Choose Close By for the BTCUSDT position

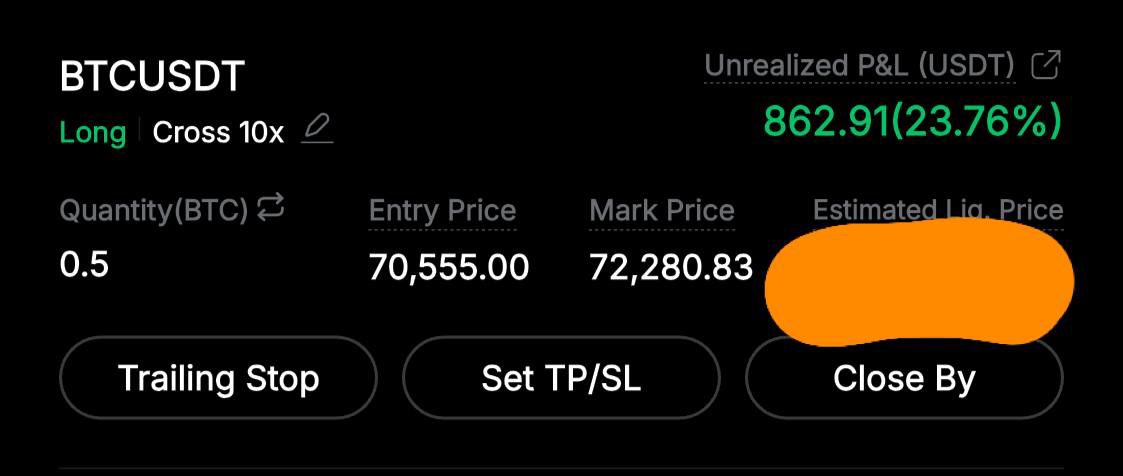(903, 380)
